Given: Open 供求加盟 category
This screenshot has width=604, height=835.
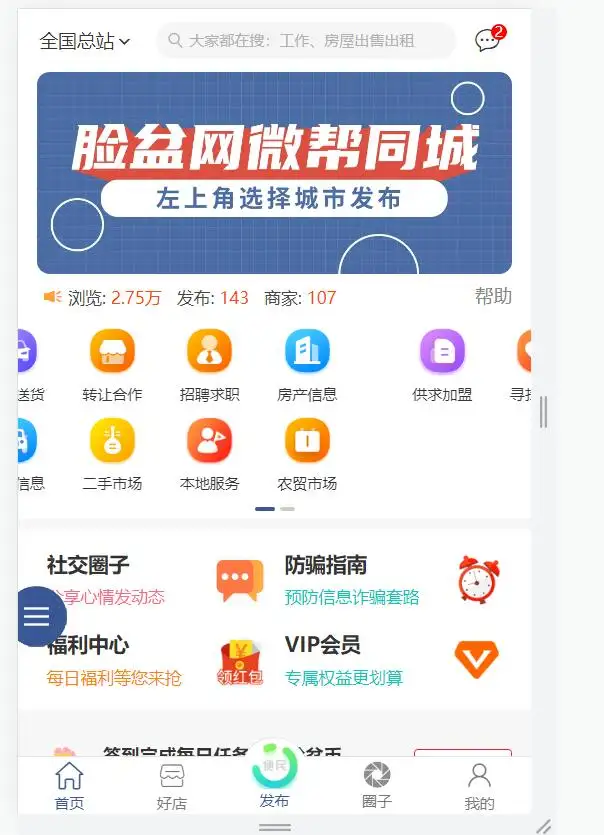Looking at the screenshot, I should (x=442, y=364).
